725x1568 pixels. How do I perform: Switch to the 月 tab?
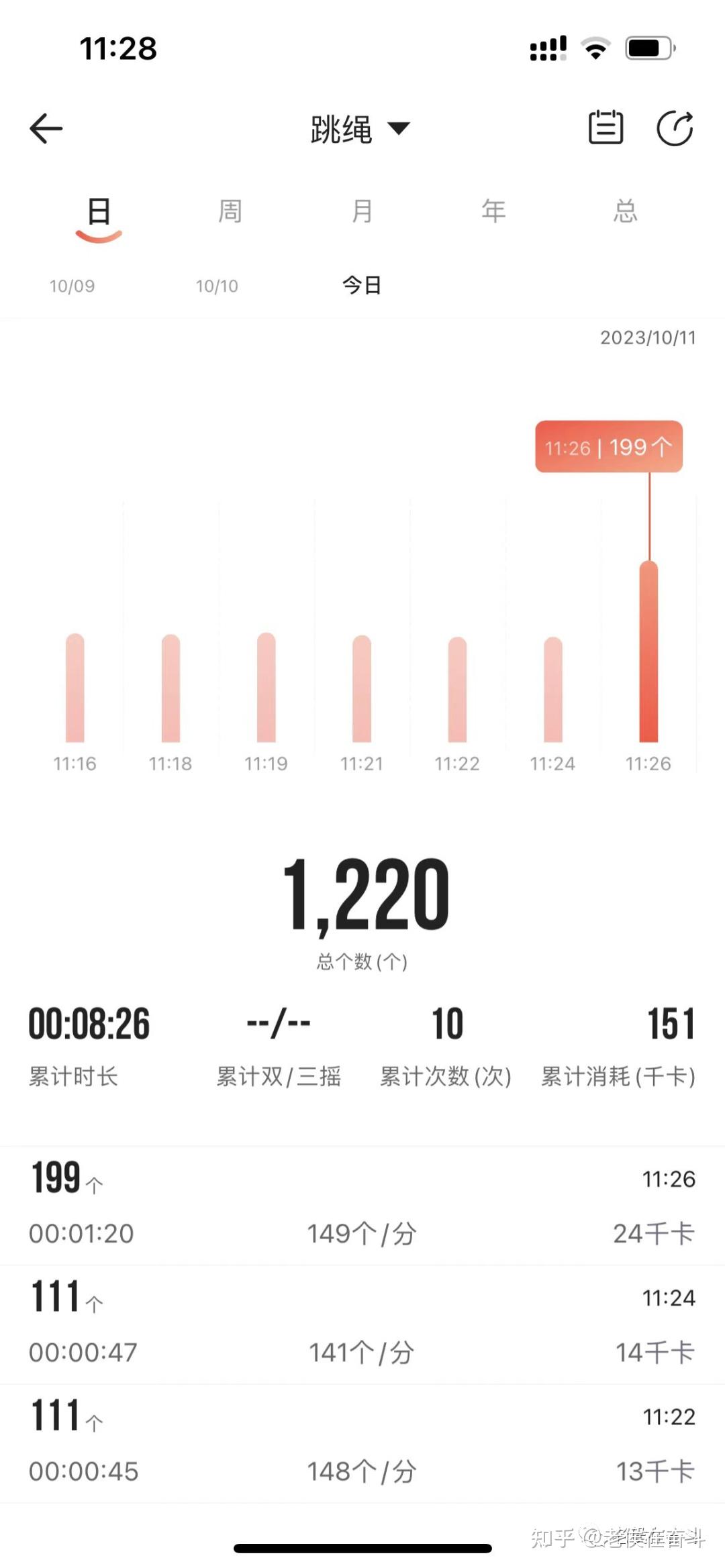[362, 211]
